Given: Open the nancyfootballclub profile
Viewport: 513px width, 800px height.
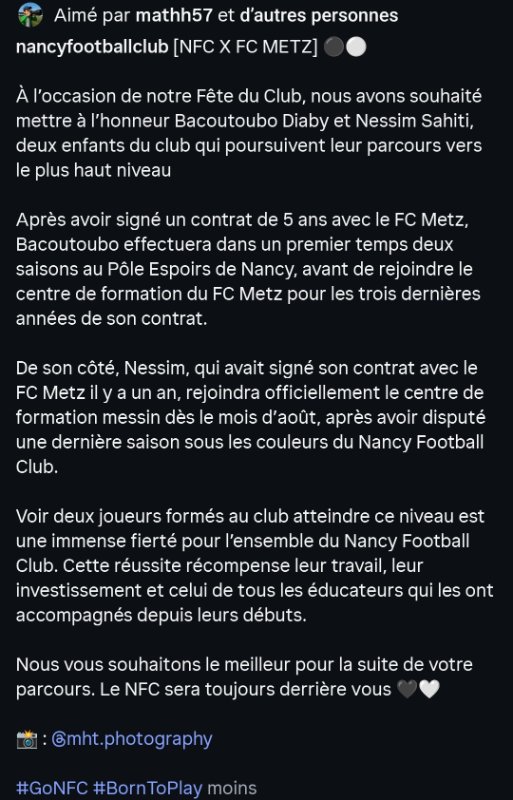Looking at the screenshot, I should (x=92, y=47).
